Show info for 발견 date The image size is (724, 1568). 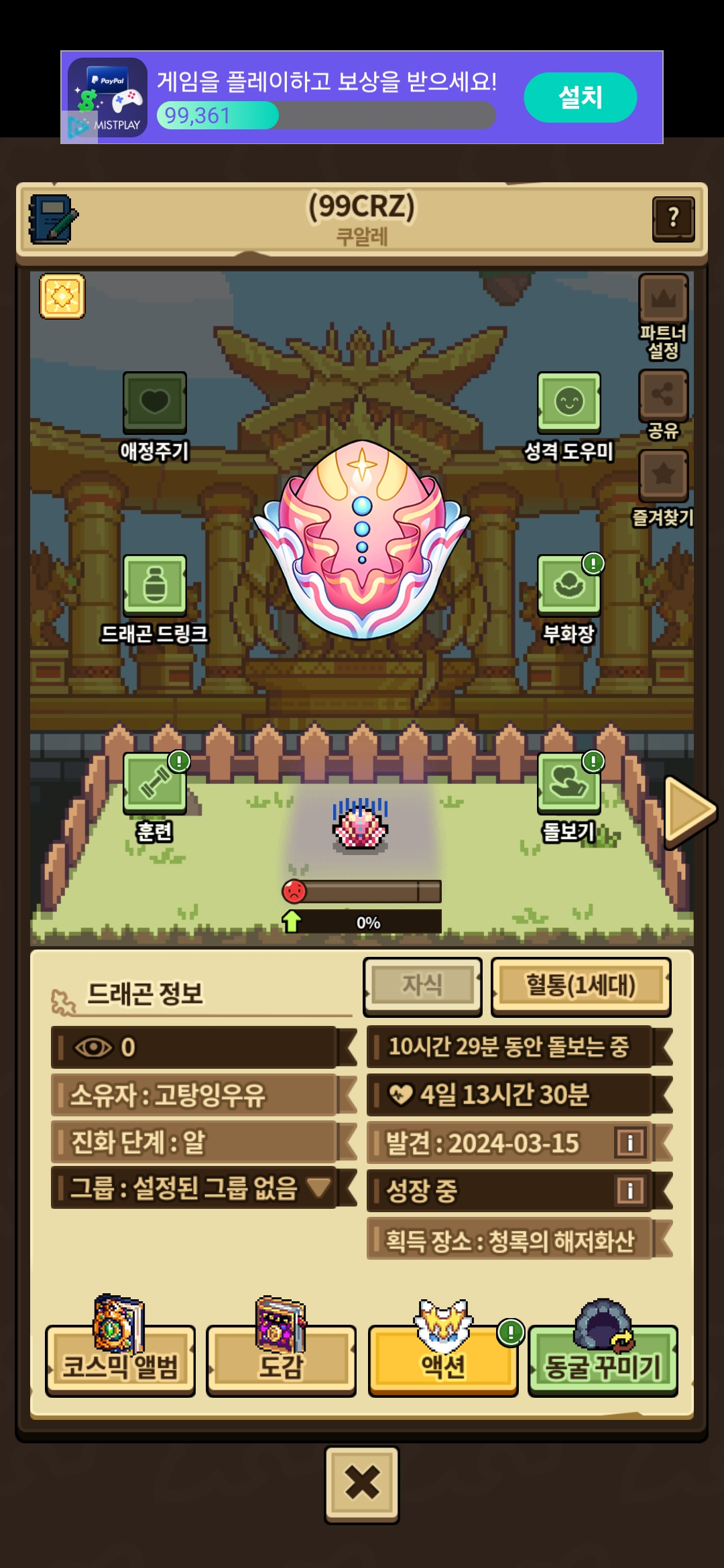coord(629,1142)
